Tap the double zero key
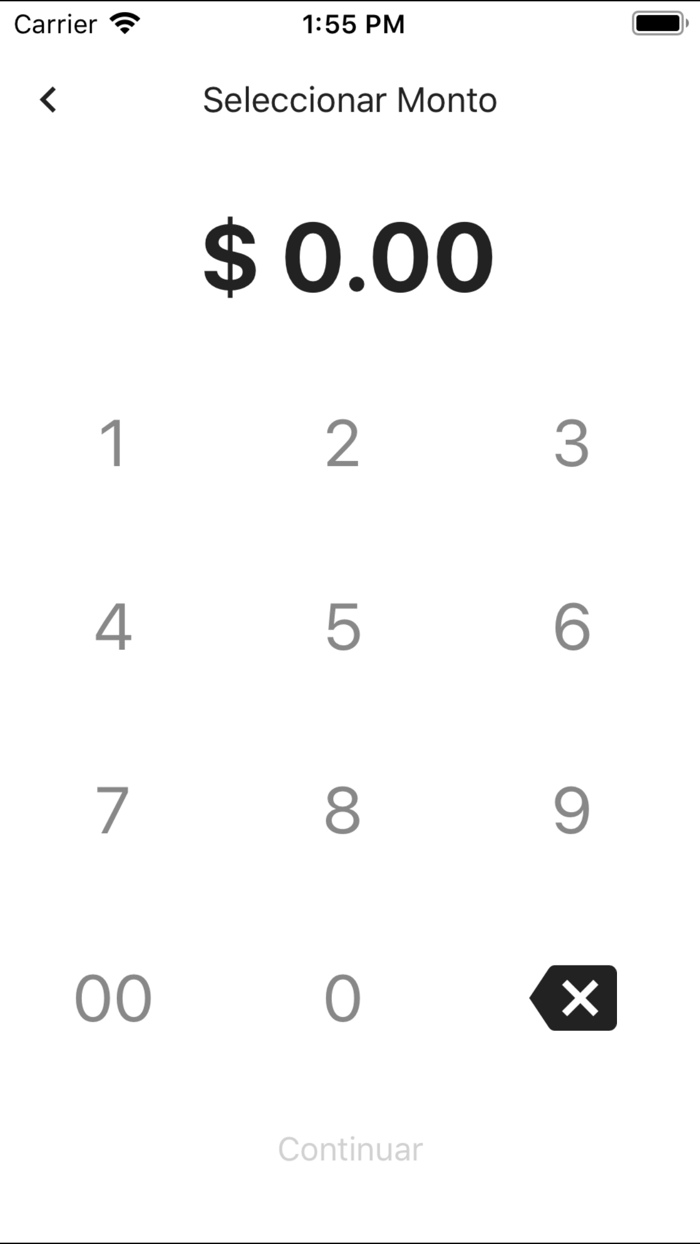Viewport: 700px width, 1244px height. tap(113, 998)
